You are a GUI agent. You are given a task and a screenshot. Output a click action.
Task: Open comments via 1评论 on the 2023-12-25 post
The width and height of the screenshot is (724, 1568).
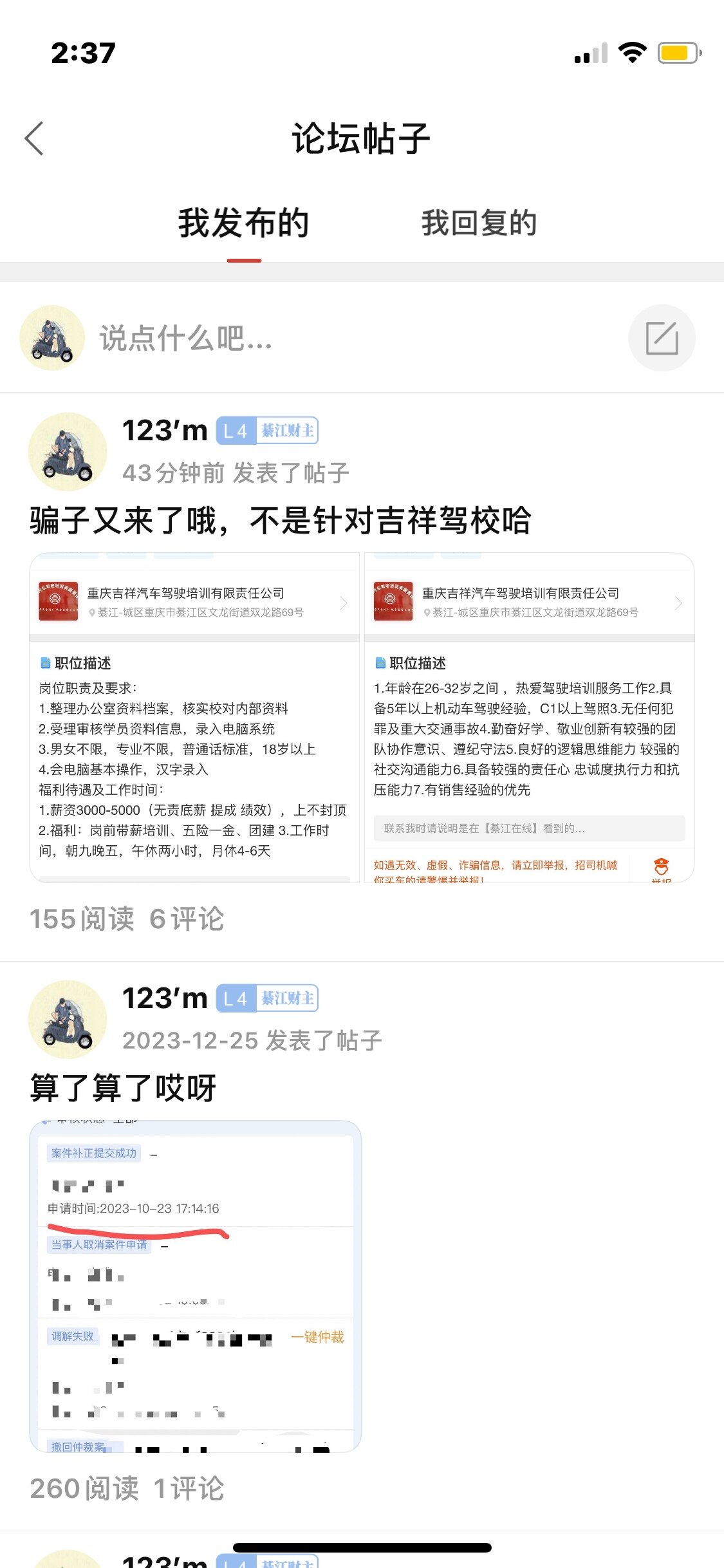click(189, 1488)
